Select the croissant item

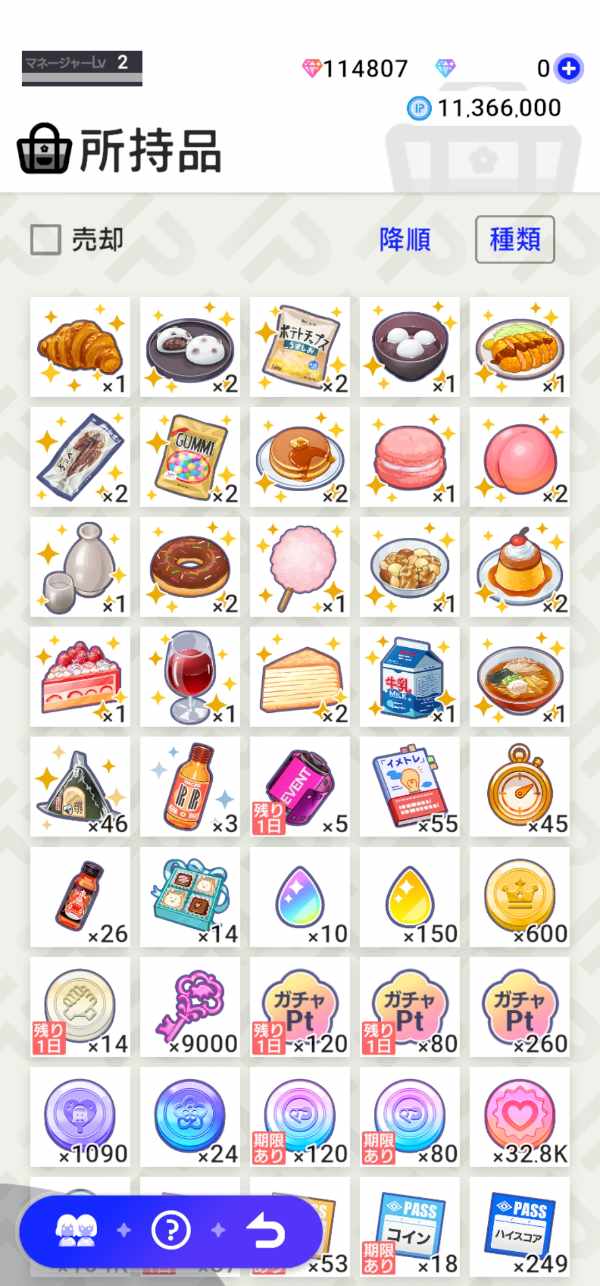click(x=80, y=346)
